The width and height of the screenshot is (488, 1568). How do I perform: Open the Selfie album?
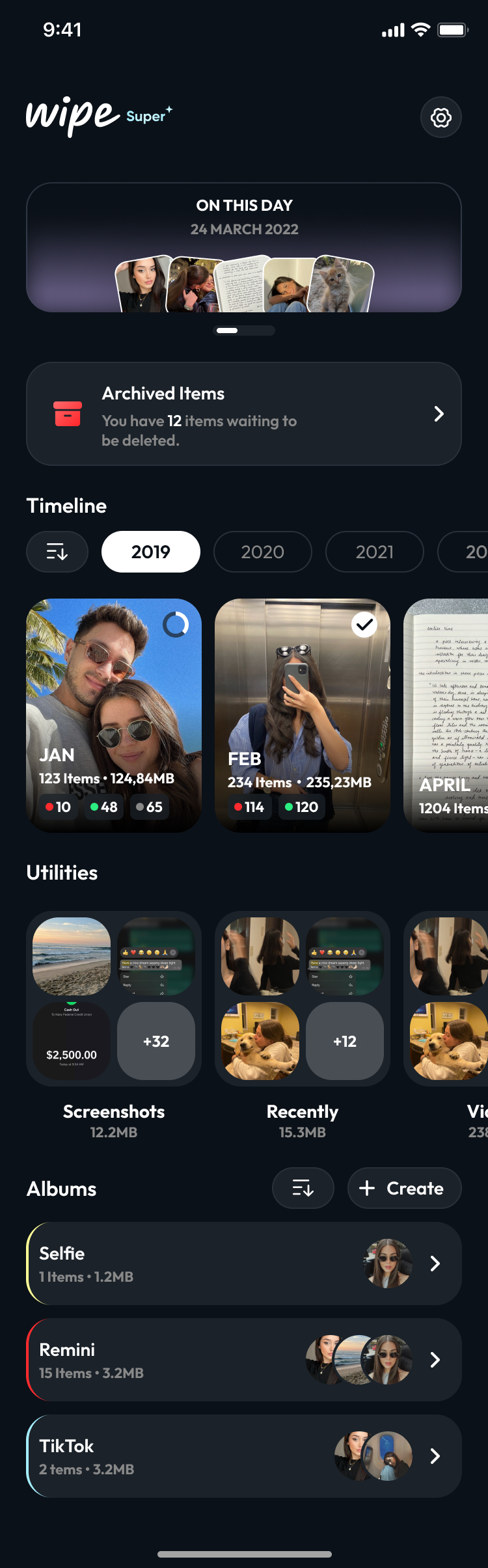coord(244,1264)
